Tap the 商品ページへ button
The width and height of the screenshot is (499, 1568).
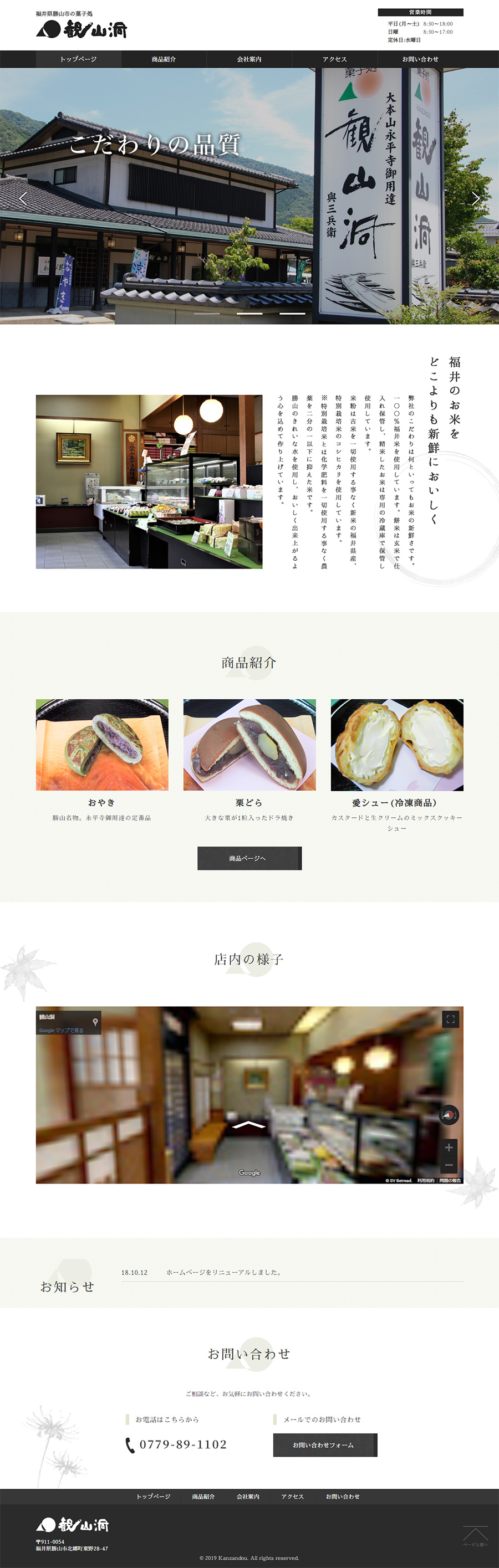coord(249,858)
